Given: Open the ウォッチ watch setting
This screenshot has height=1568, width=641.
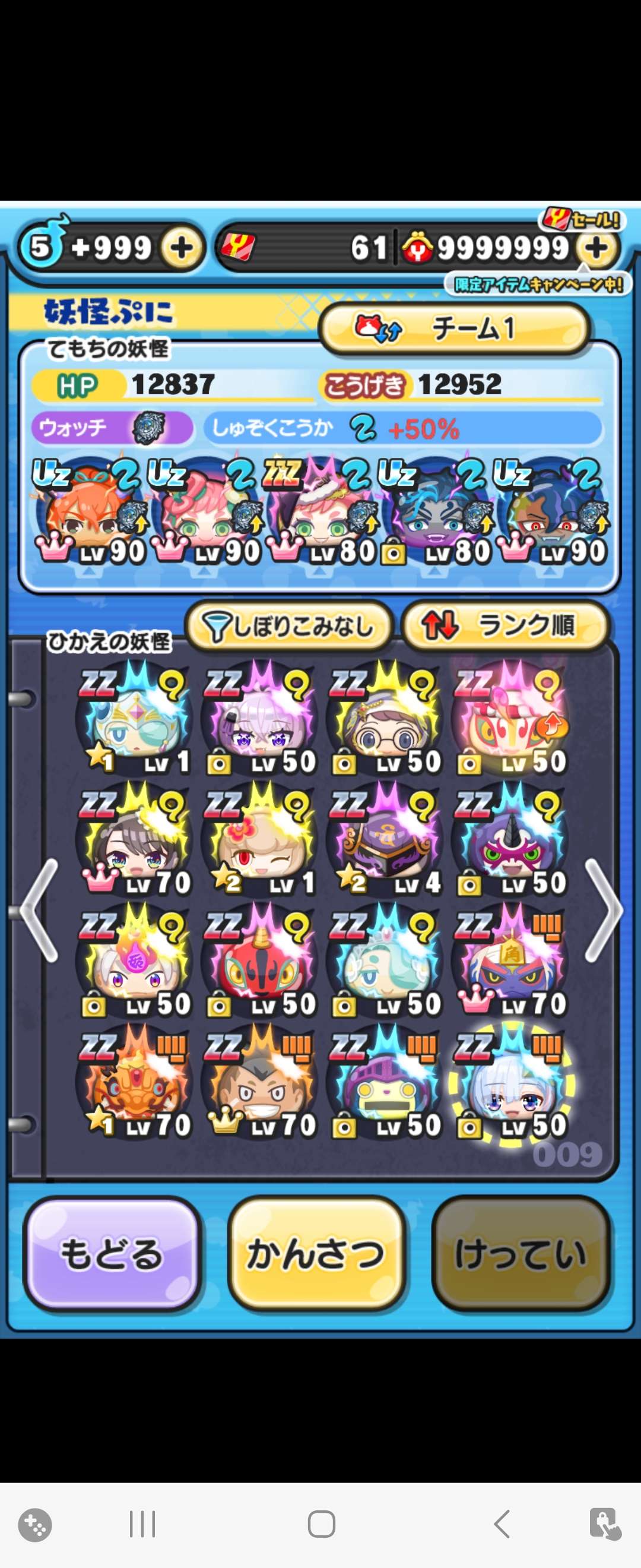Looking at the screenshot, I should 112,428.
